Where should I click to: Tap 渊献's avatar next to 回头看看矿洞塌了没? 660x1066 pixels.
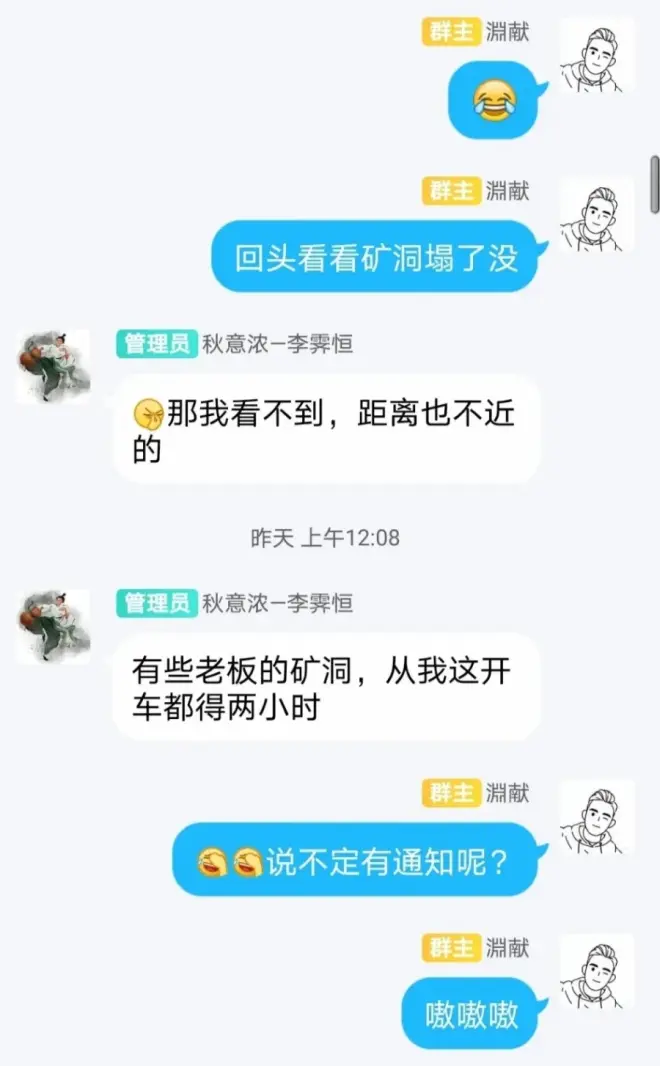tap(596, 214)
